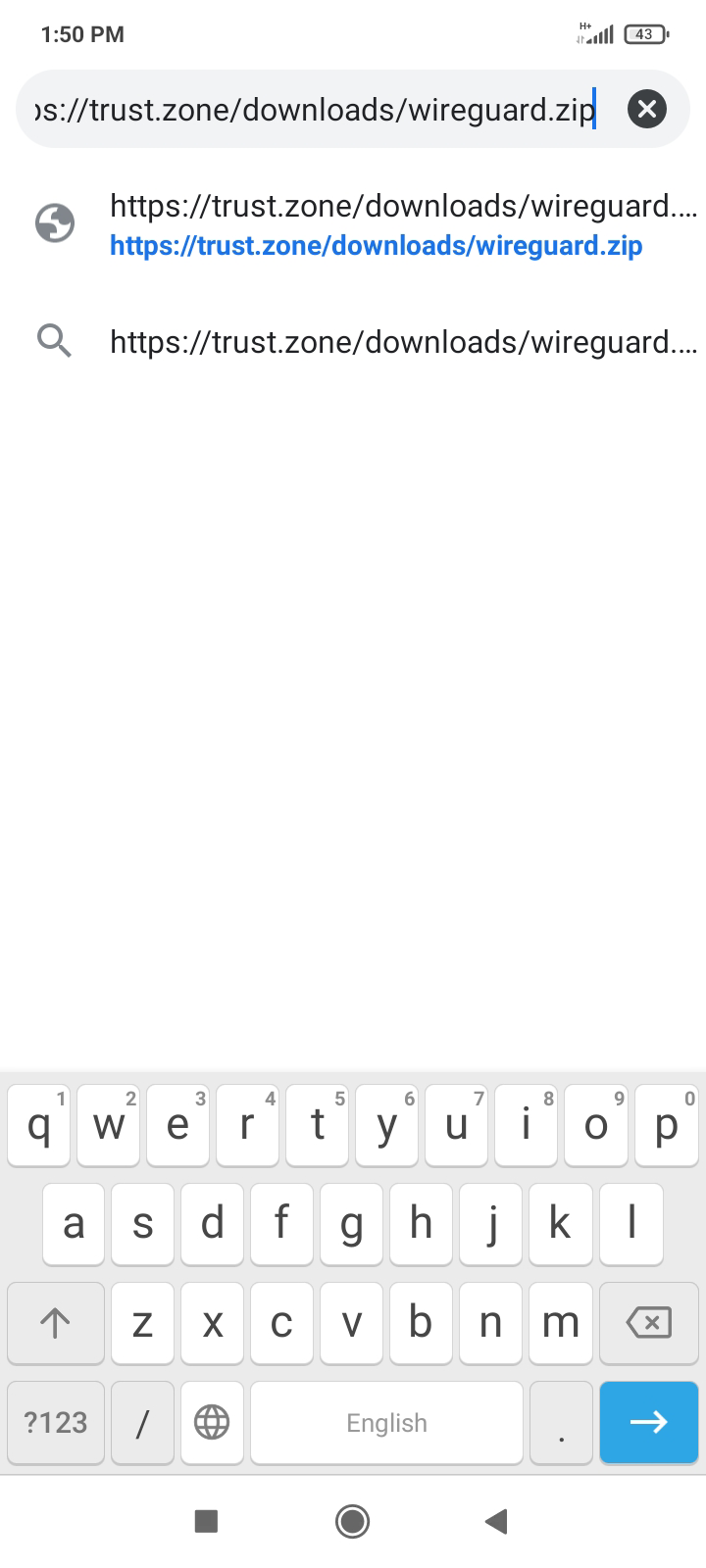Open the trust.zone wireguard.zip URL suggestion
706x1568 pixels.
378,224
